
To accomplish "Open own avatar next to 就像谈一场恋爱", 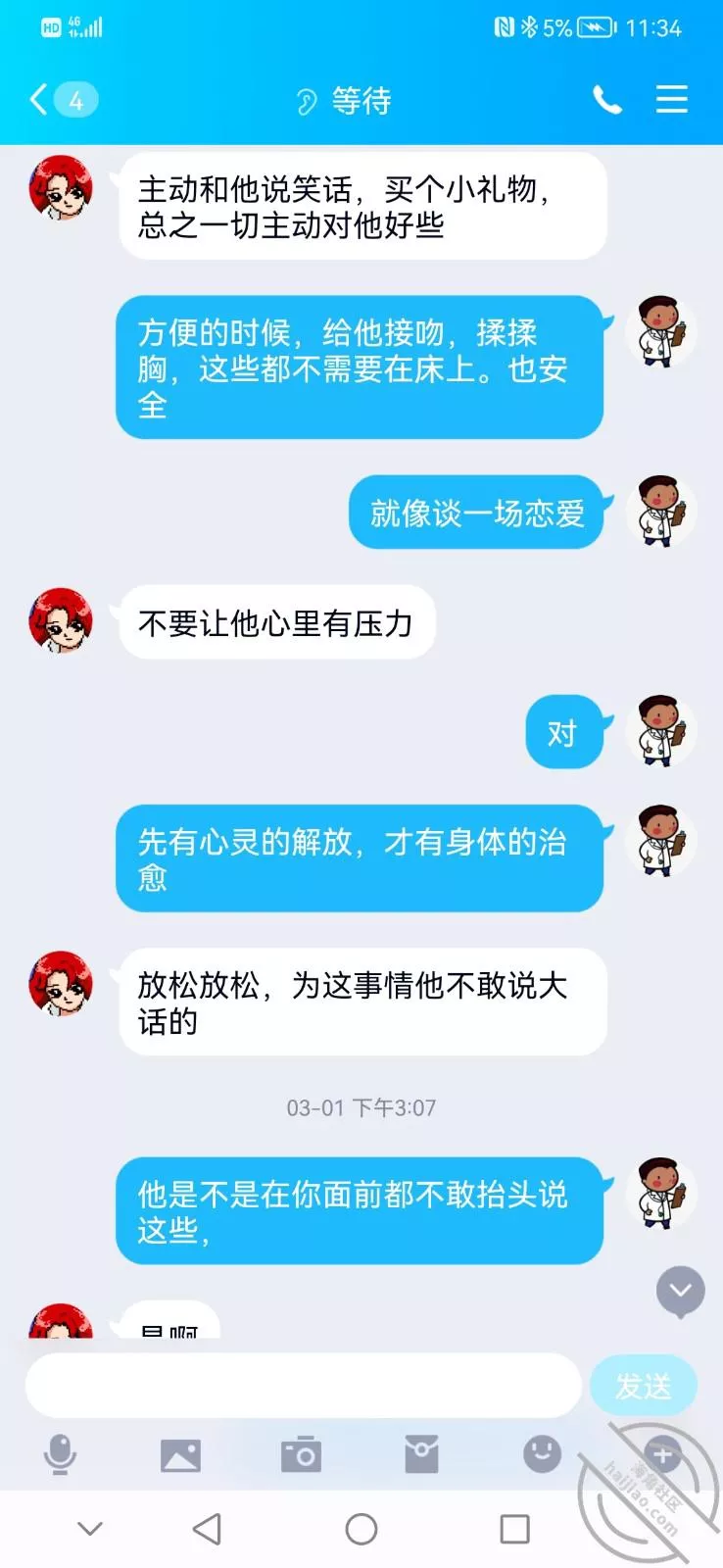I will tap(666, 511).
